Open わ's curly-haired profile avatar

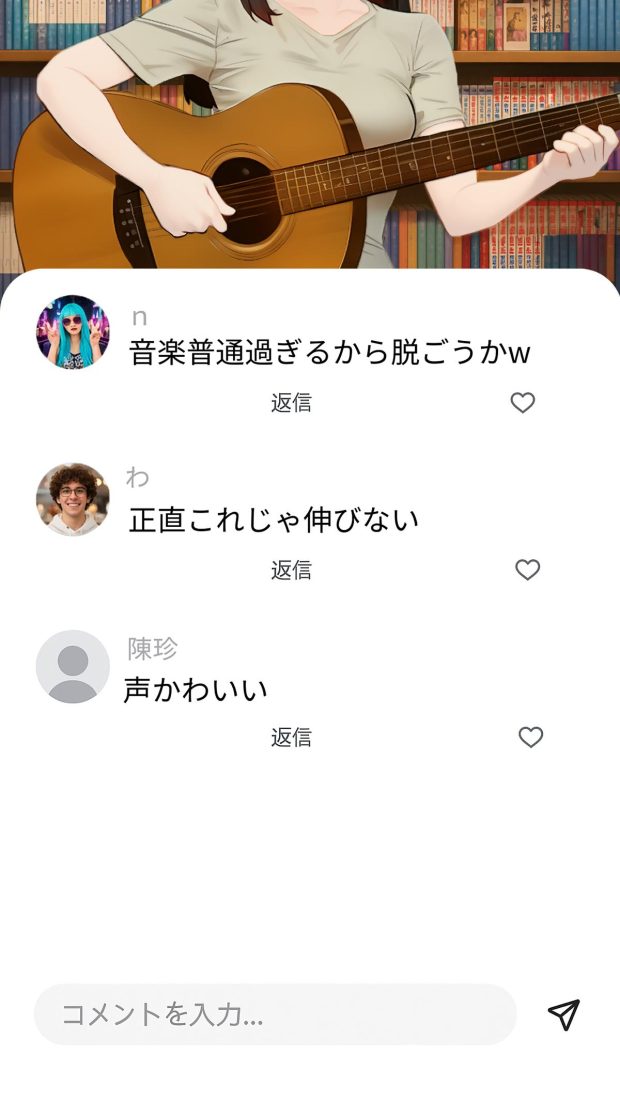pyautogui.click(x=72, y=499)
